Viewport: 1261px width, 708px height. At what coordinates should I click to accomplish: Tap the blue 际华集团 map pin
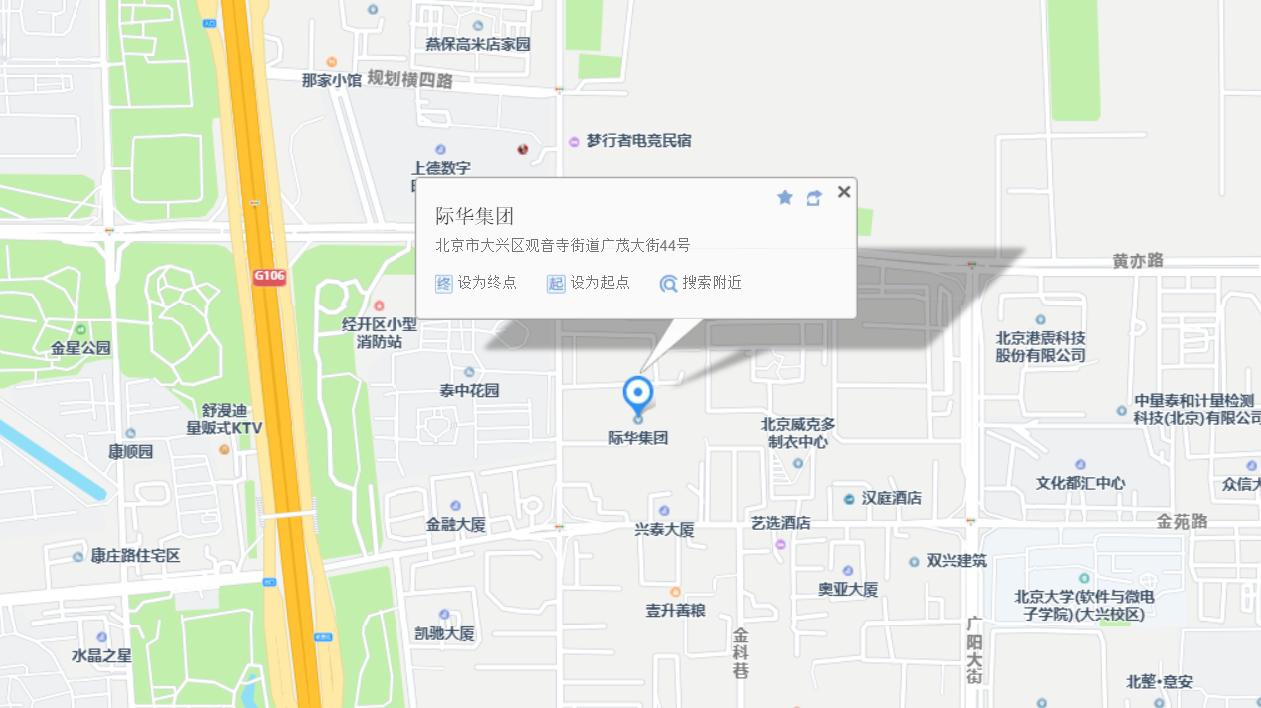(638, 394)
